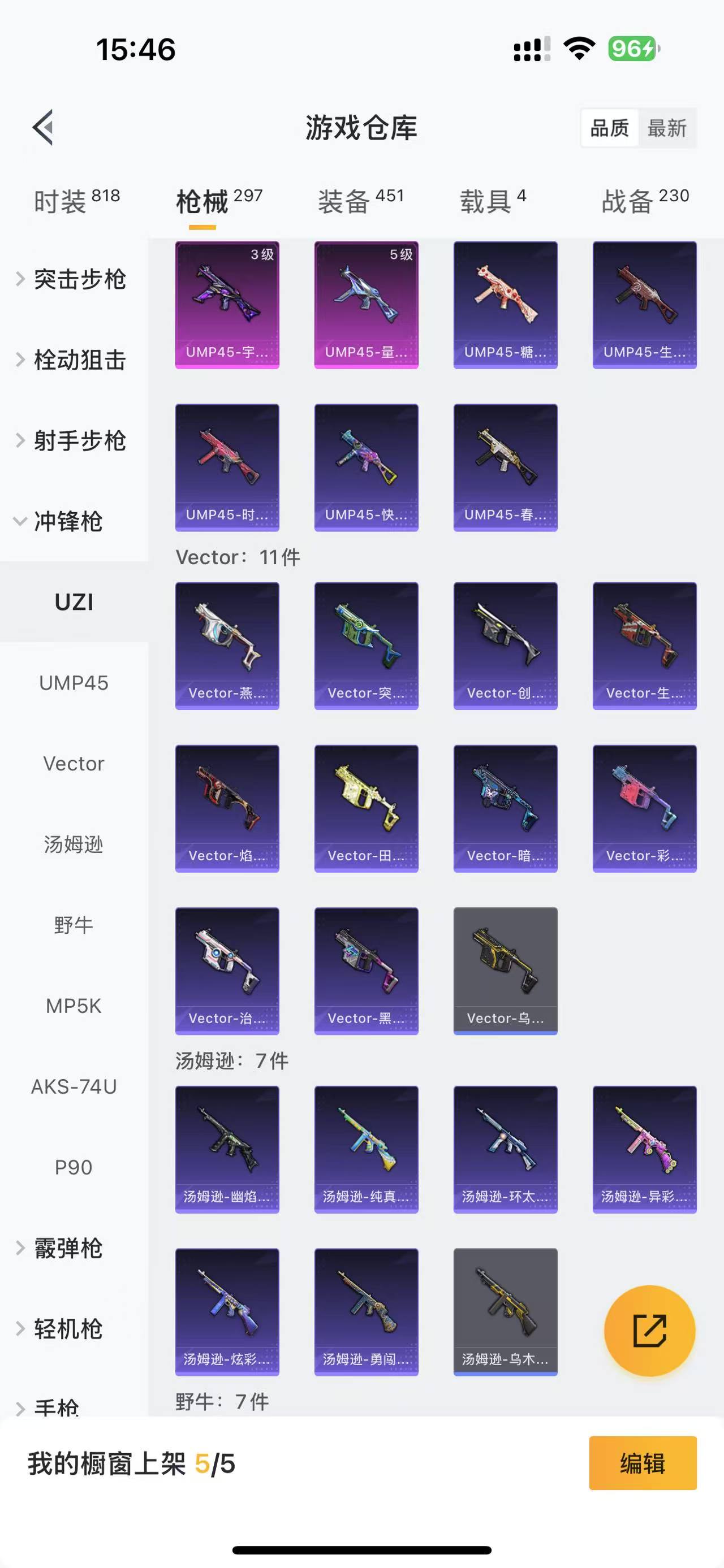Viewport: 724px width, 1568px height.
Task: Open the 汤姆逊-幽焰 skin card
Action: tap(227, 1149)
